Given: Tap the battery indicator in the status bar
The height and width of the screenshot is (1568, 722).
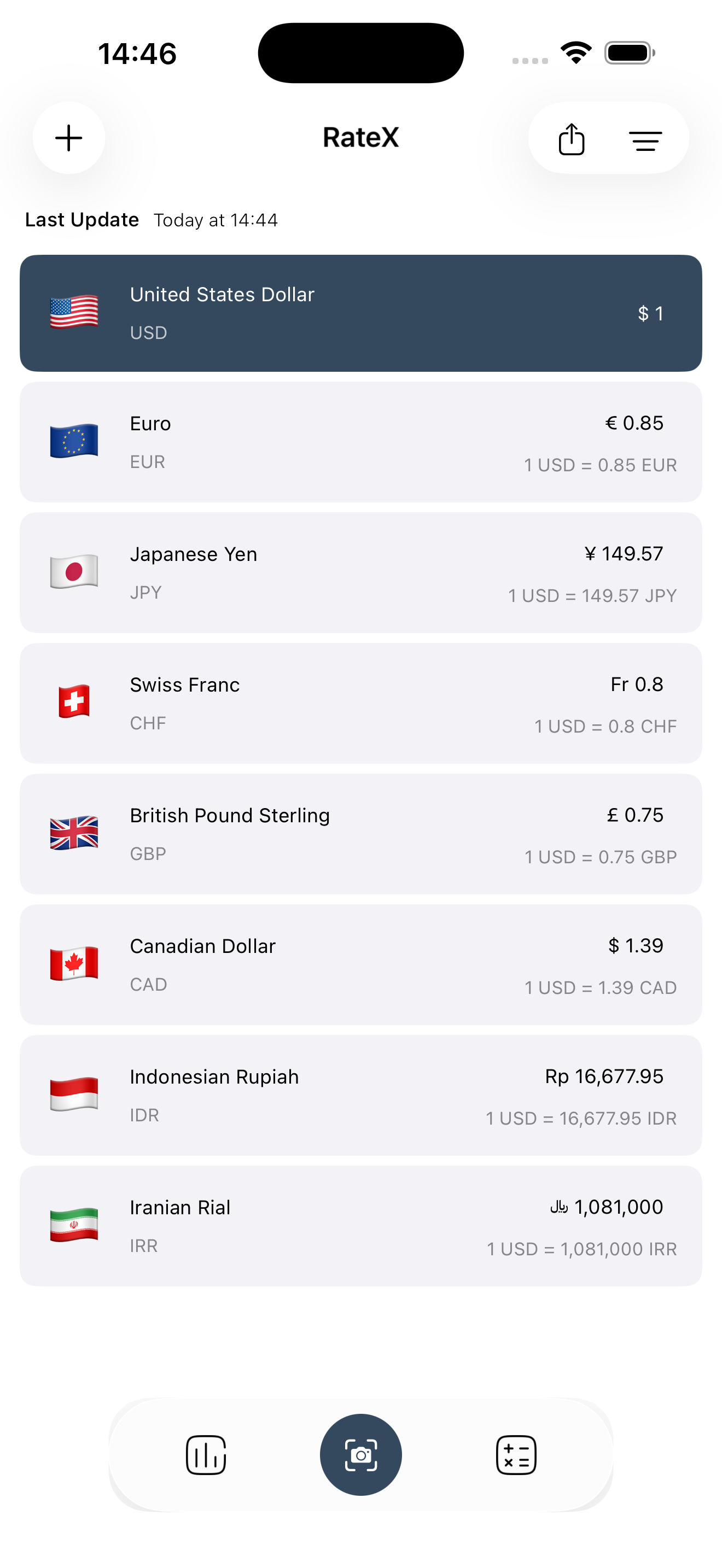Looking at the screenshot, I should 630,52.
